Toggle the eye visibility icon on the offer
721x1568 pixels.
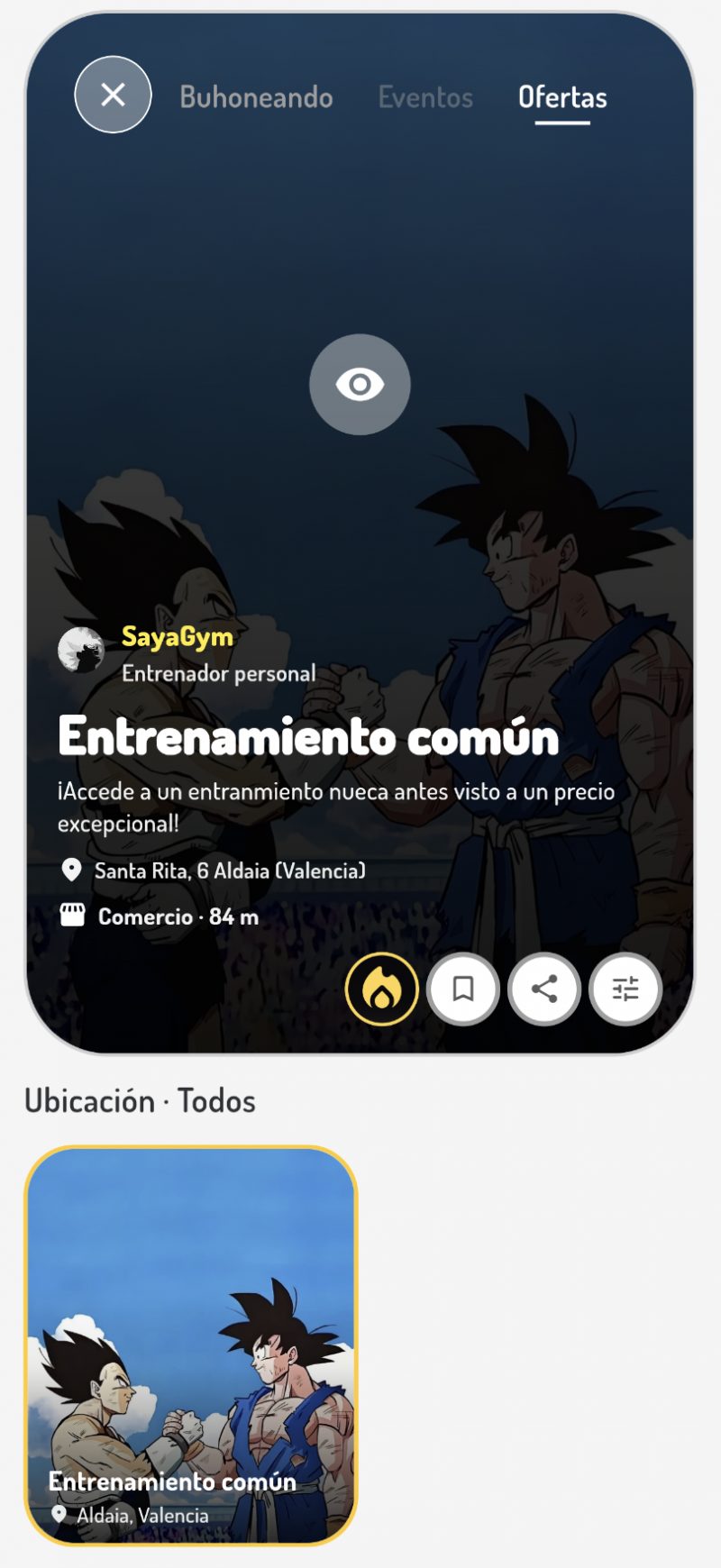(x=360, y=385)
